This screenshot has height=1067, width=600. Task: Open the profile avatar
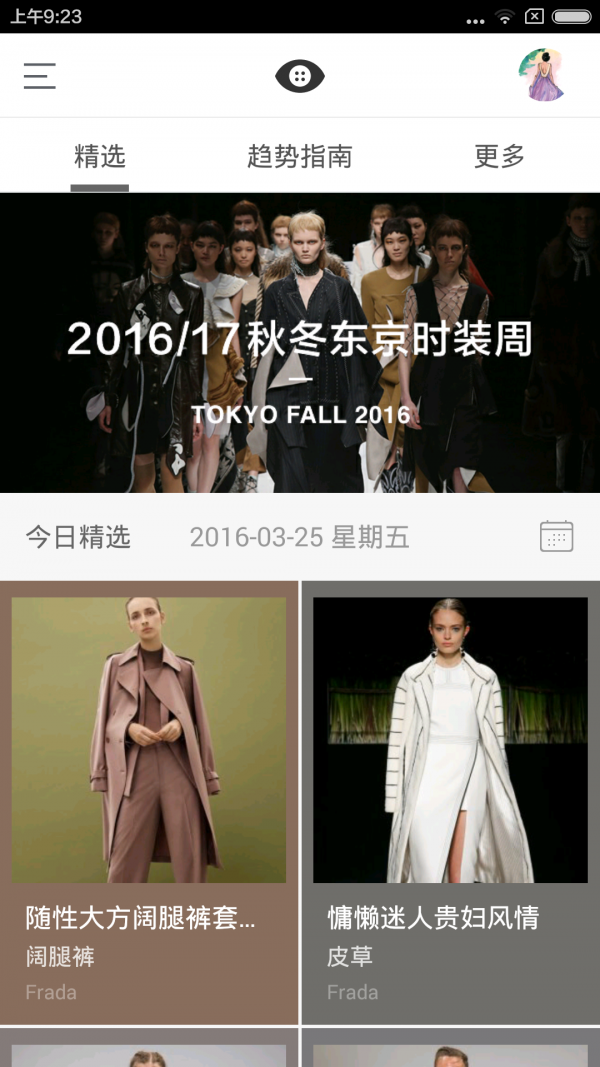[542, 76]
